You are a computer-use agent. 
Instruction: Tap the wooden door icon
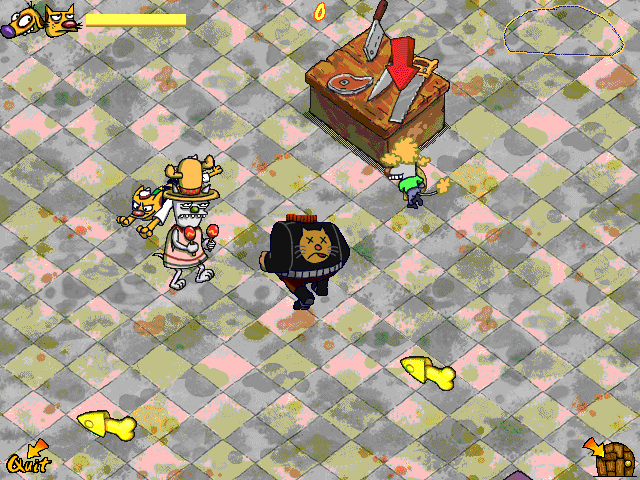pos(614,461)
